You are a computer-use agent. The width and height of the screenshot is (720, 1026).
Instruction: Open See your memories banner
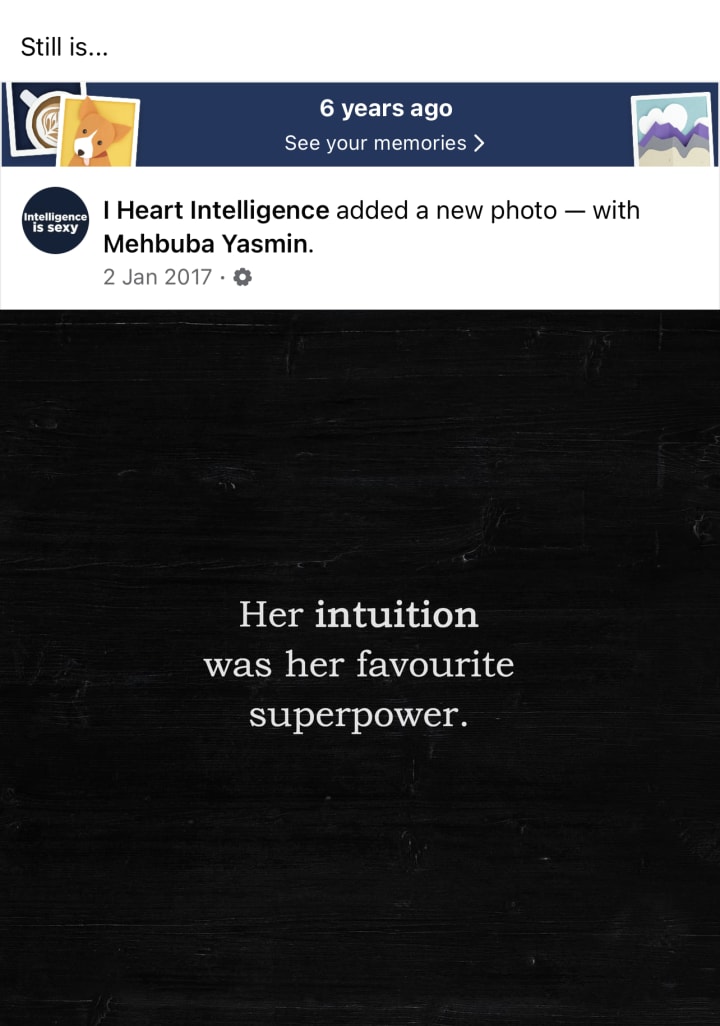[x=384, y=143]
